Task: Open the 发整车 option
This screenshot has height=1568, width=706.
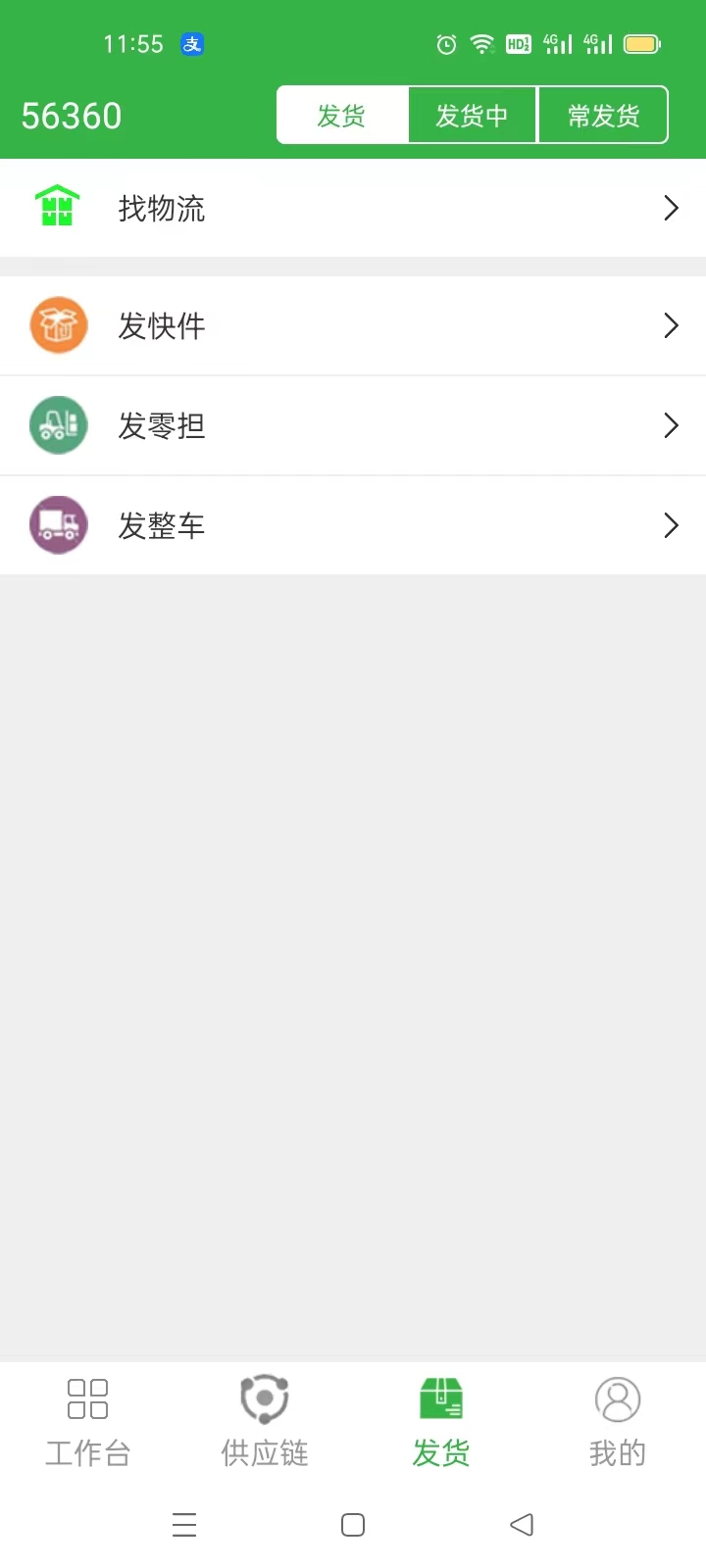Action: coord(353,525)
